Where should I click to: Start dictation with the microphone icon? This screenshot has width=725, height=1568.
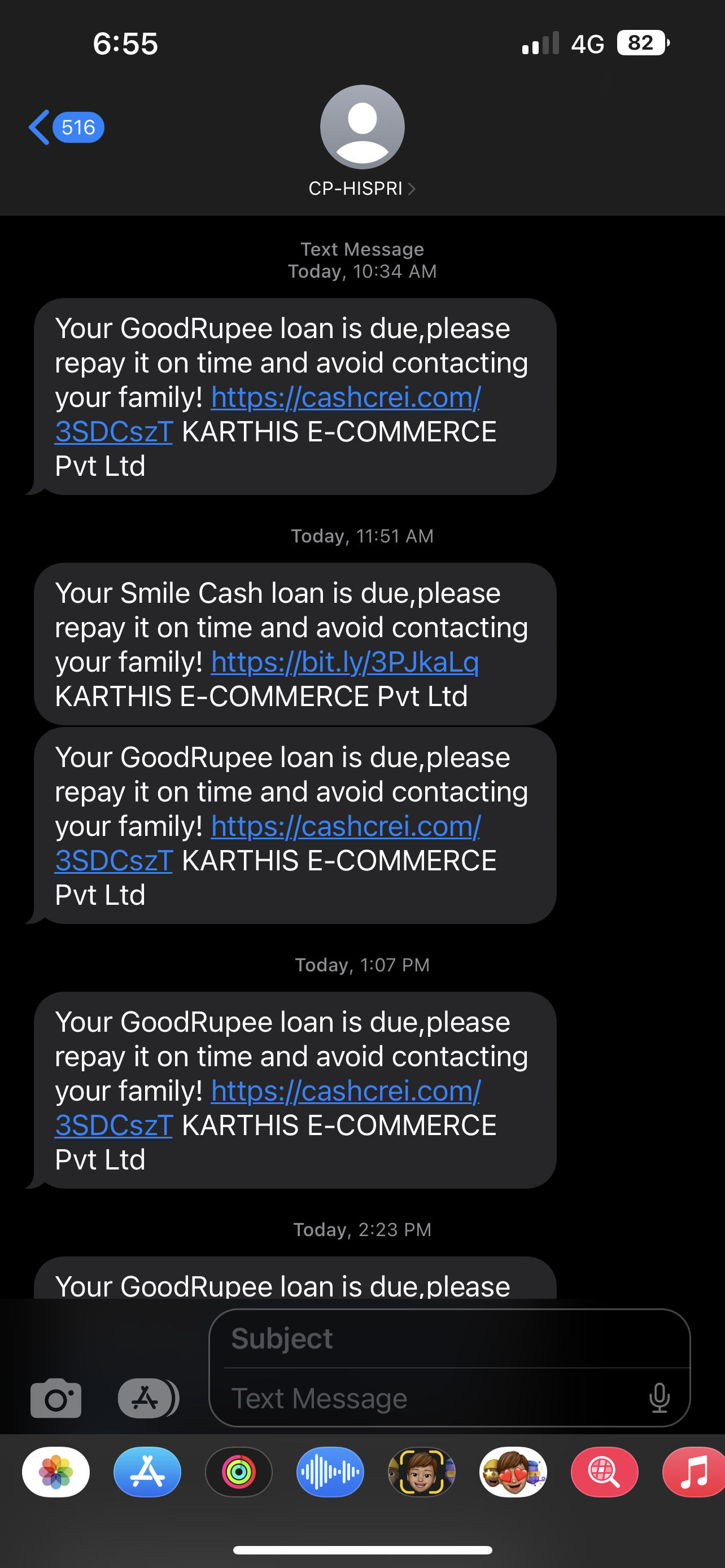point(660,1398)
